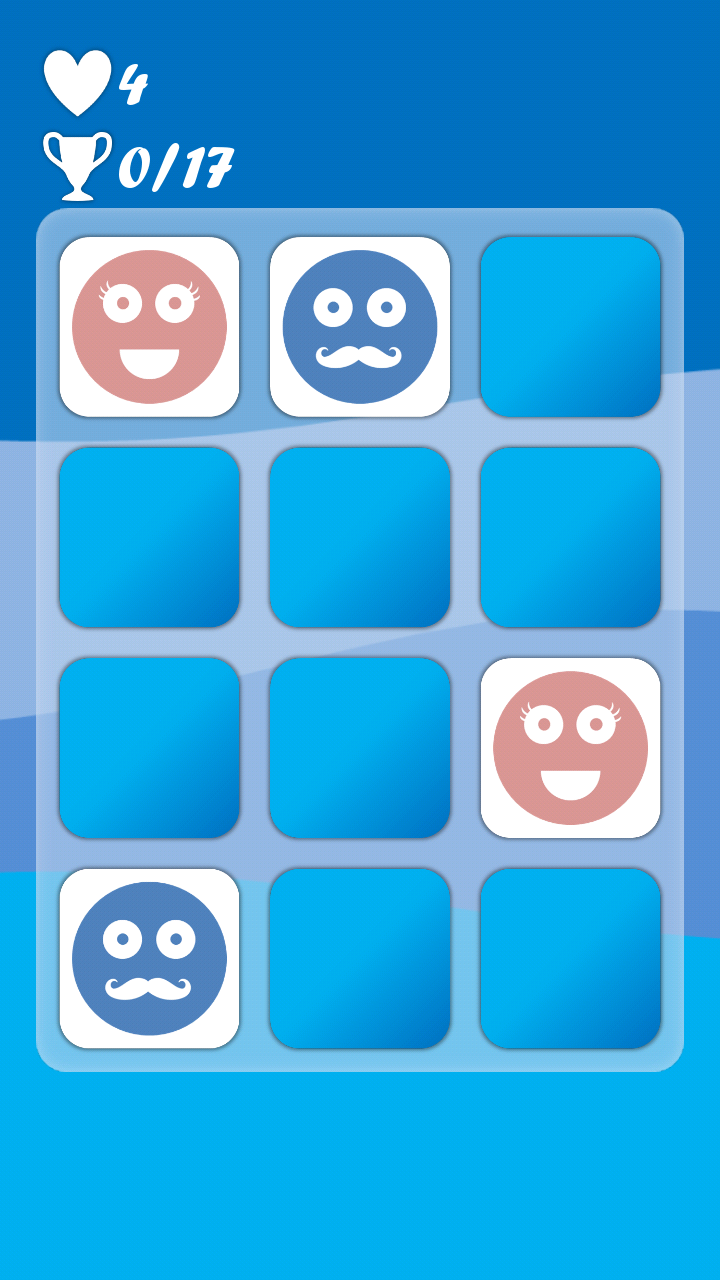Reveal the card directly below the lower pink smiley
The image size is (720, 1280).
[x=571, y=958]
